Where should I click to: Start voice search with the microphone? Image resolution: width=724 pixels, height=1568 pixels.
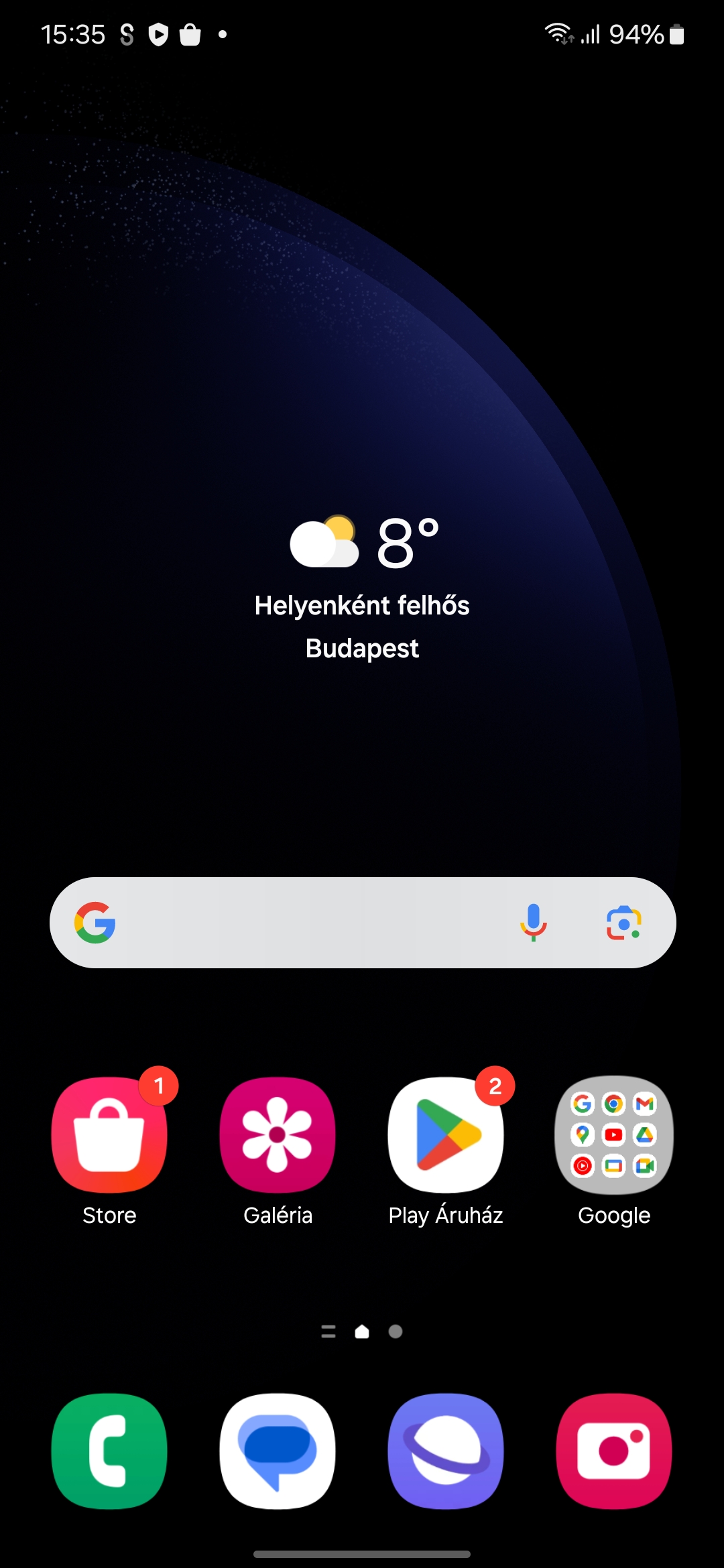[534, 923]
